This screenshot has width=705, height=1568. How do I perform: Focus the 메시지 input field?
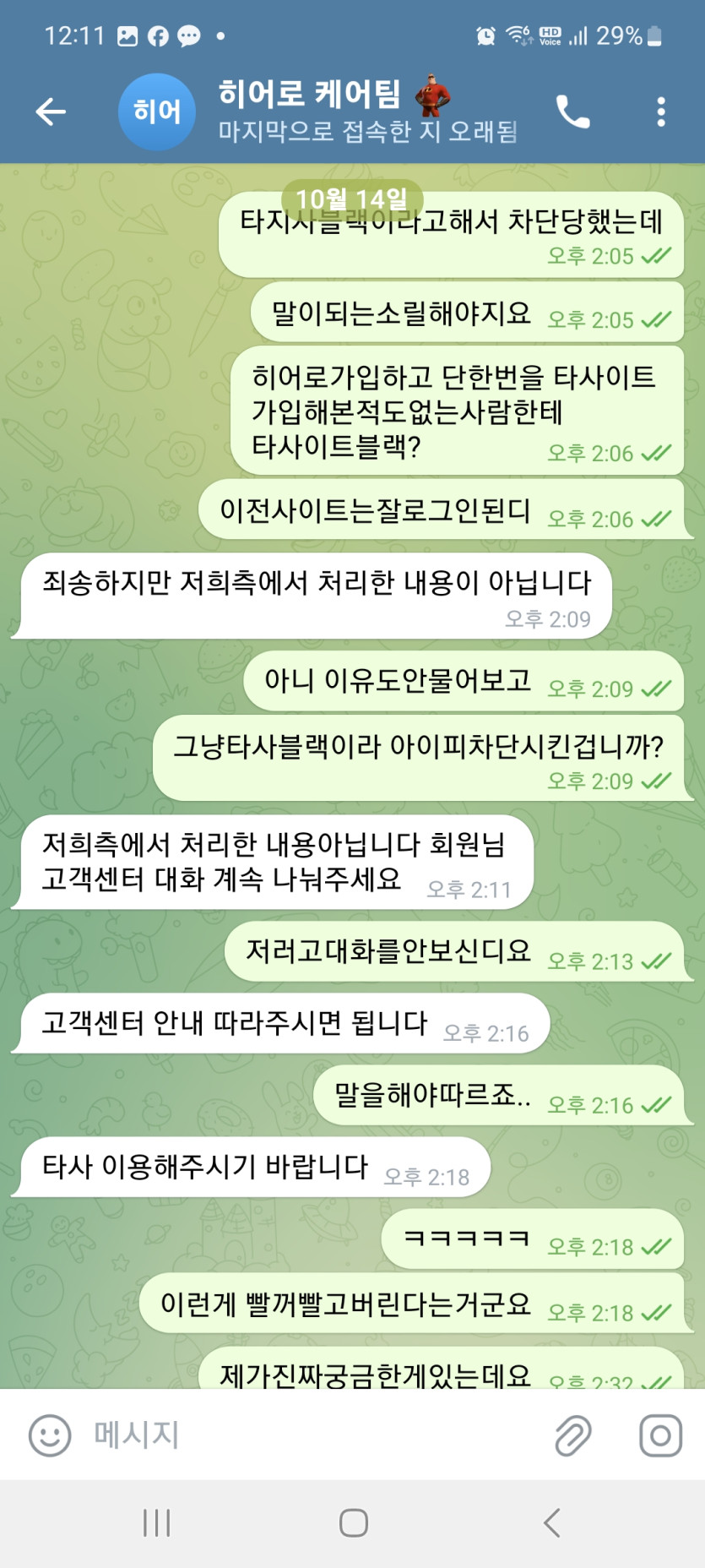click(x=312, y=1435)
